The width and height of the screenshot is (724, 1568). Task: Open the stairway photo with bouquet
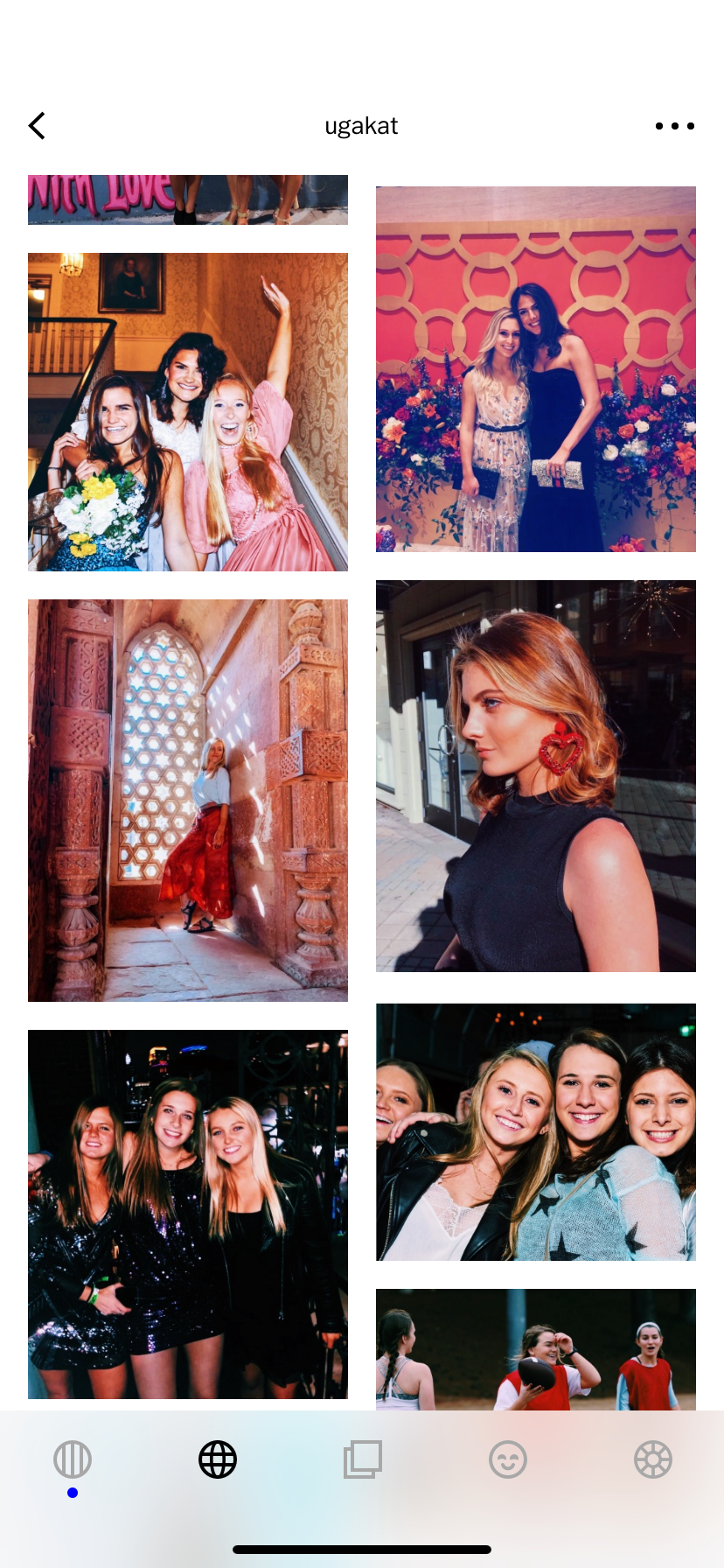[188, 412]
